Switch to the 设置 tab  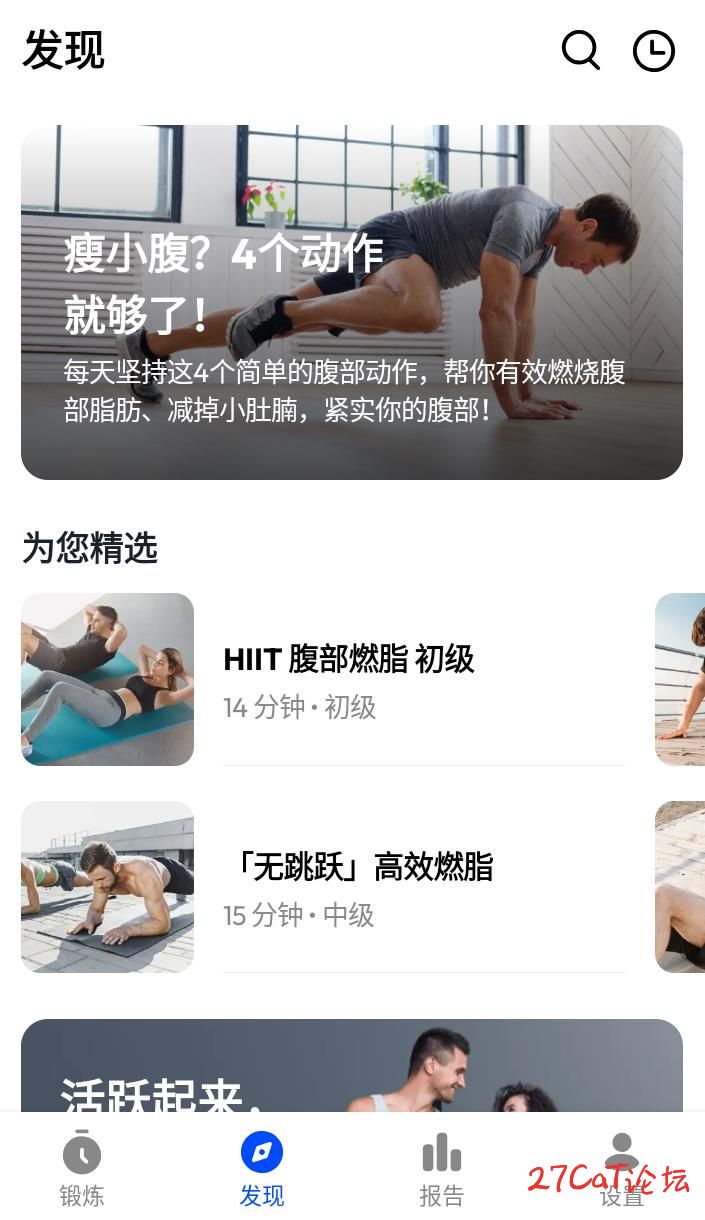pyautogui.click(x=621, y=1168)
